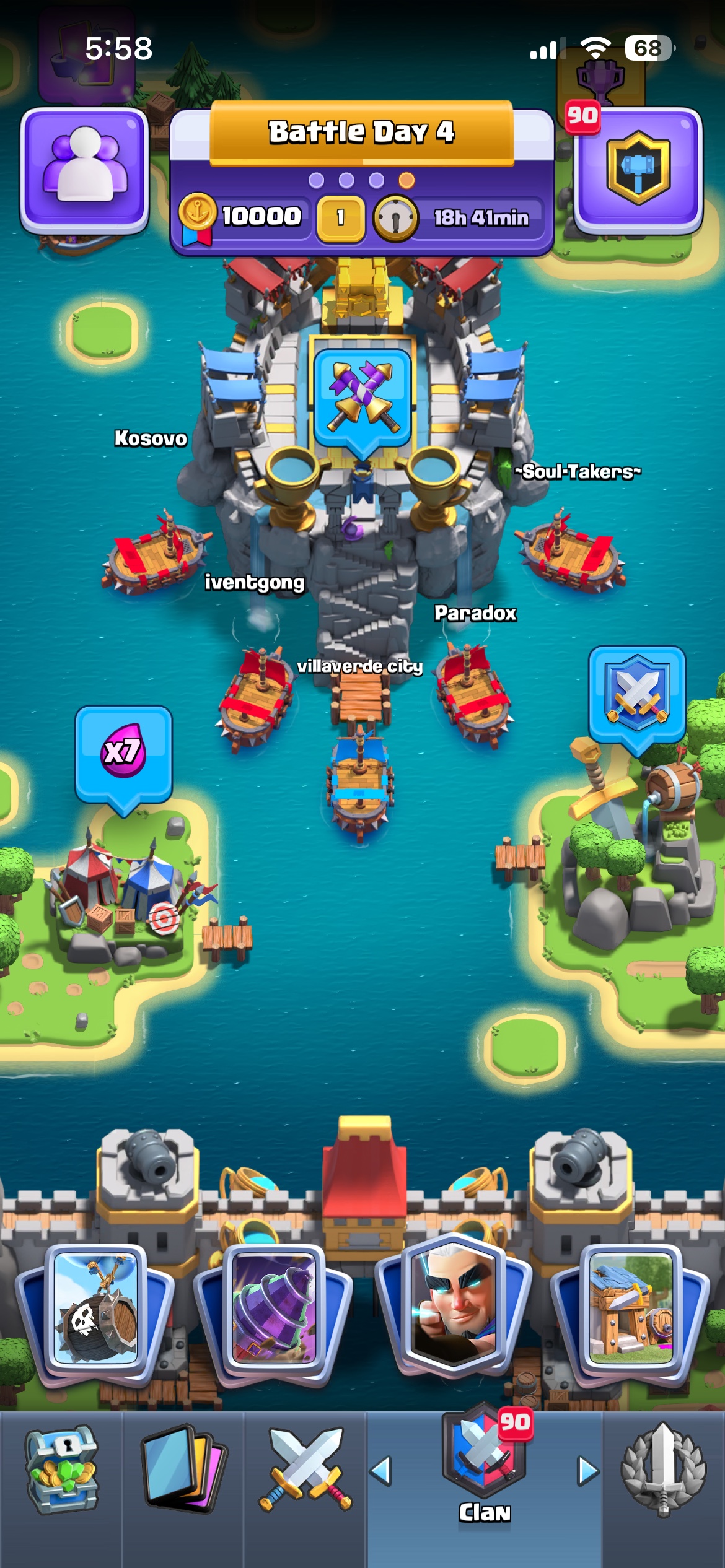Image resolution: width=725 pixels, height=1568 pixels.
Task: Tap the villaverde city blue boat
Action: 361,780
